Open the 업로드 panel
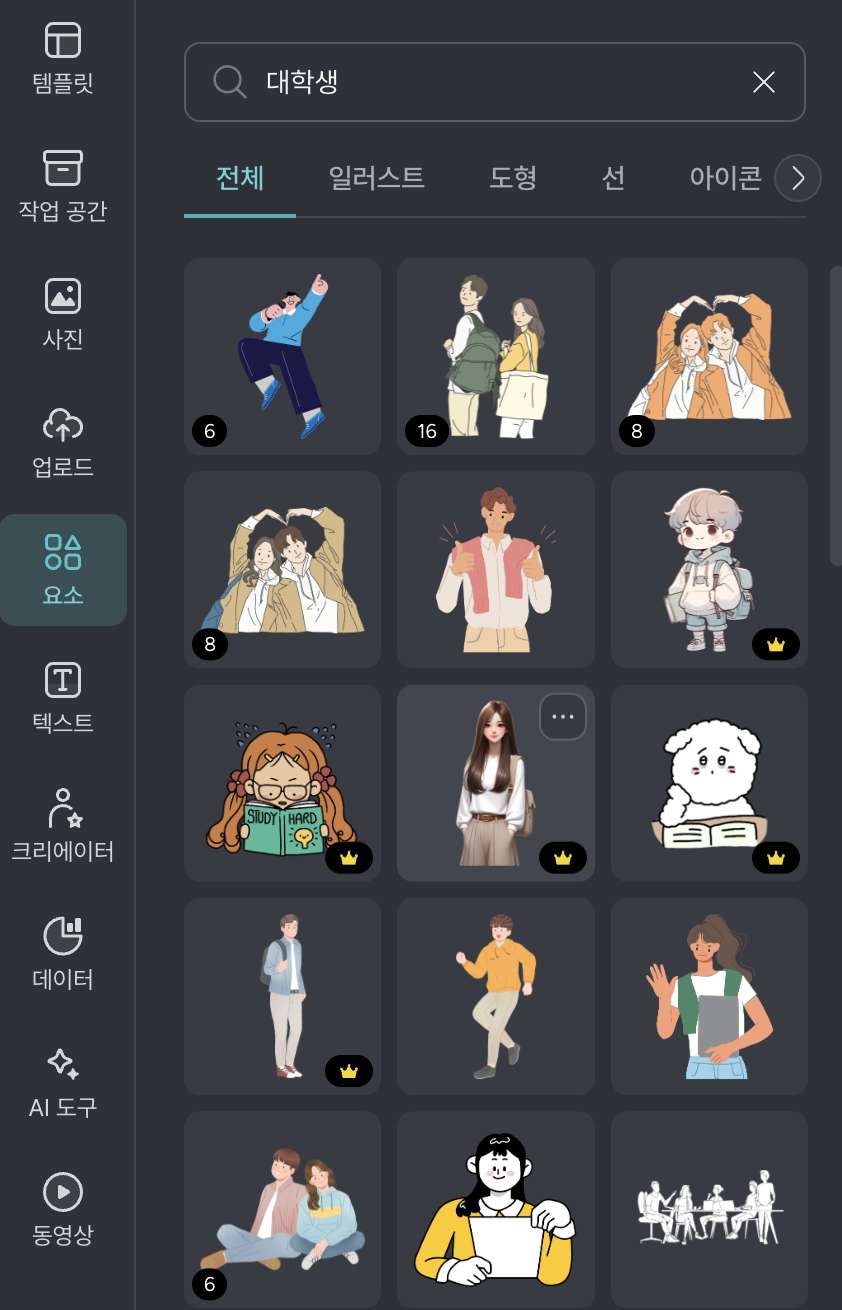This screenshot has height=1310, width=842. point(63,442)
